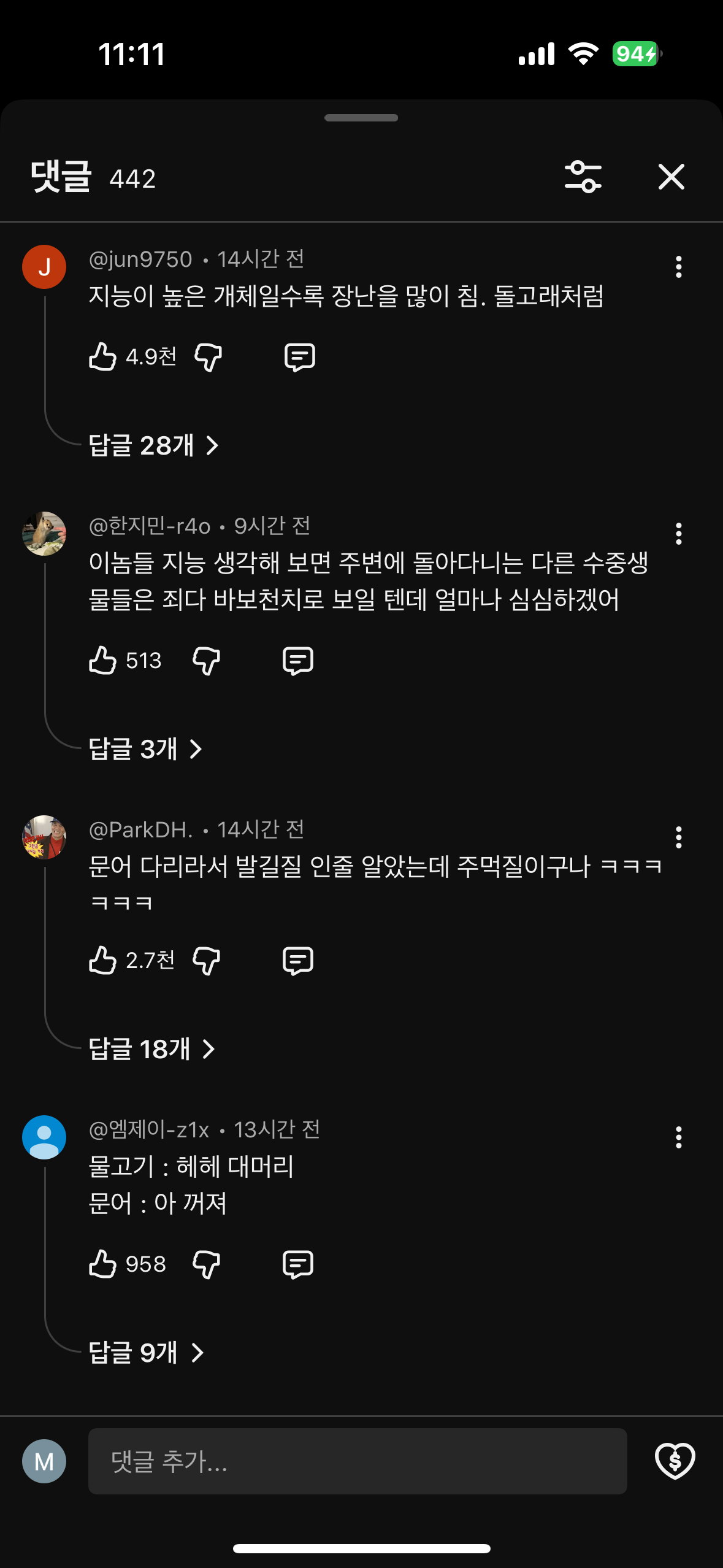Like the comment by @jun9750
Viewport: 723px width, 1568px height.
102,356
